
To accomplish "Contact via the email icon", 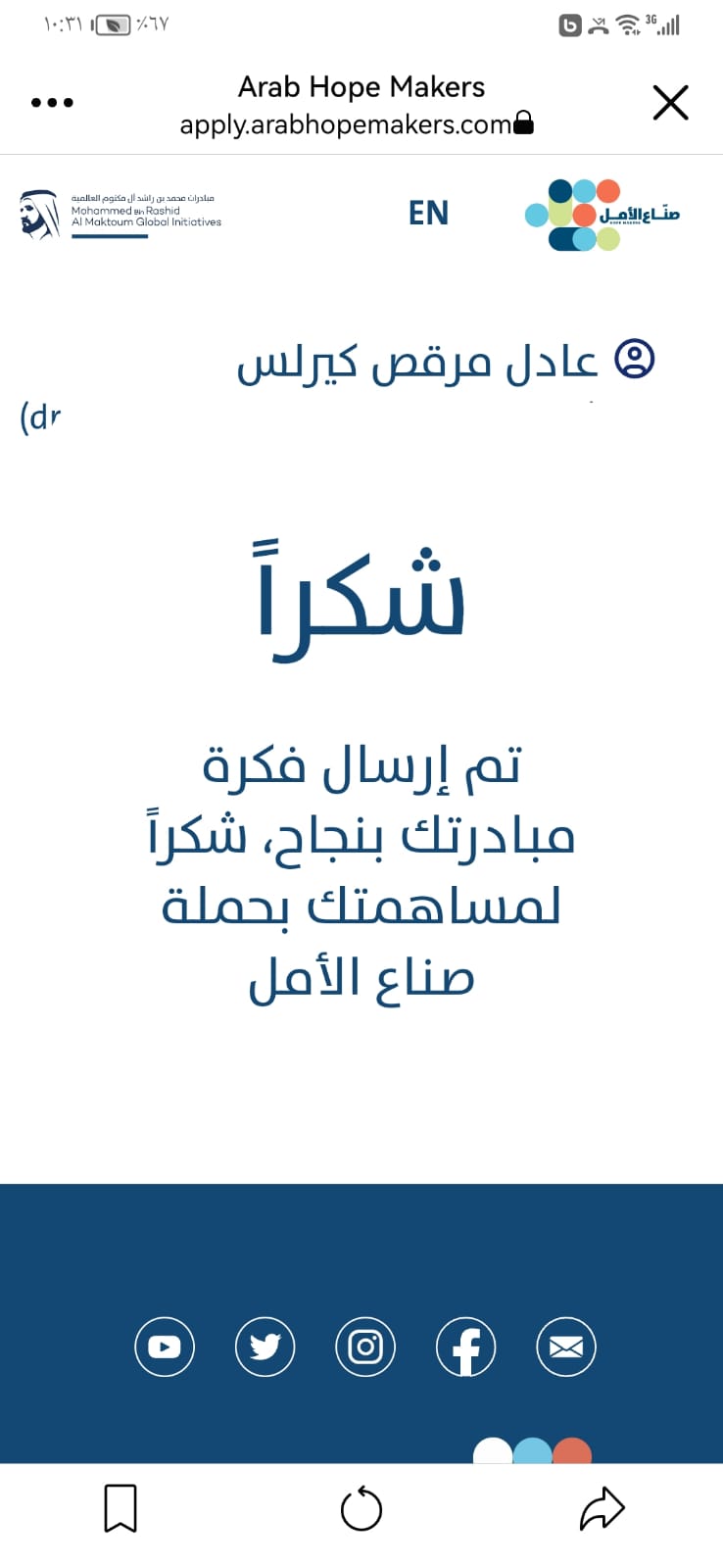I will point(566,1347).
